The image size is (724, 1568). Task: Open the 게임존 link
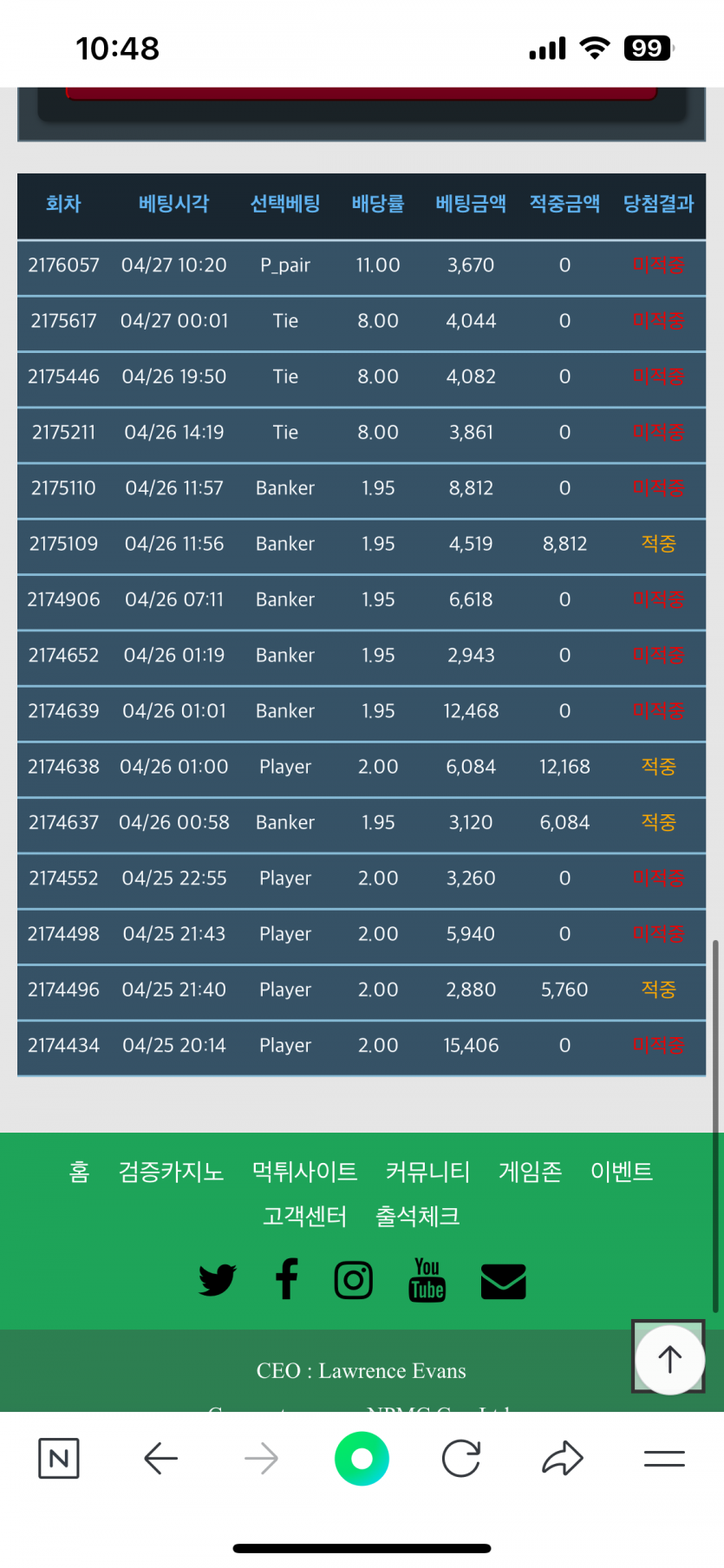pyautogui.click(x=530, y=1172)
